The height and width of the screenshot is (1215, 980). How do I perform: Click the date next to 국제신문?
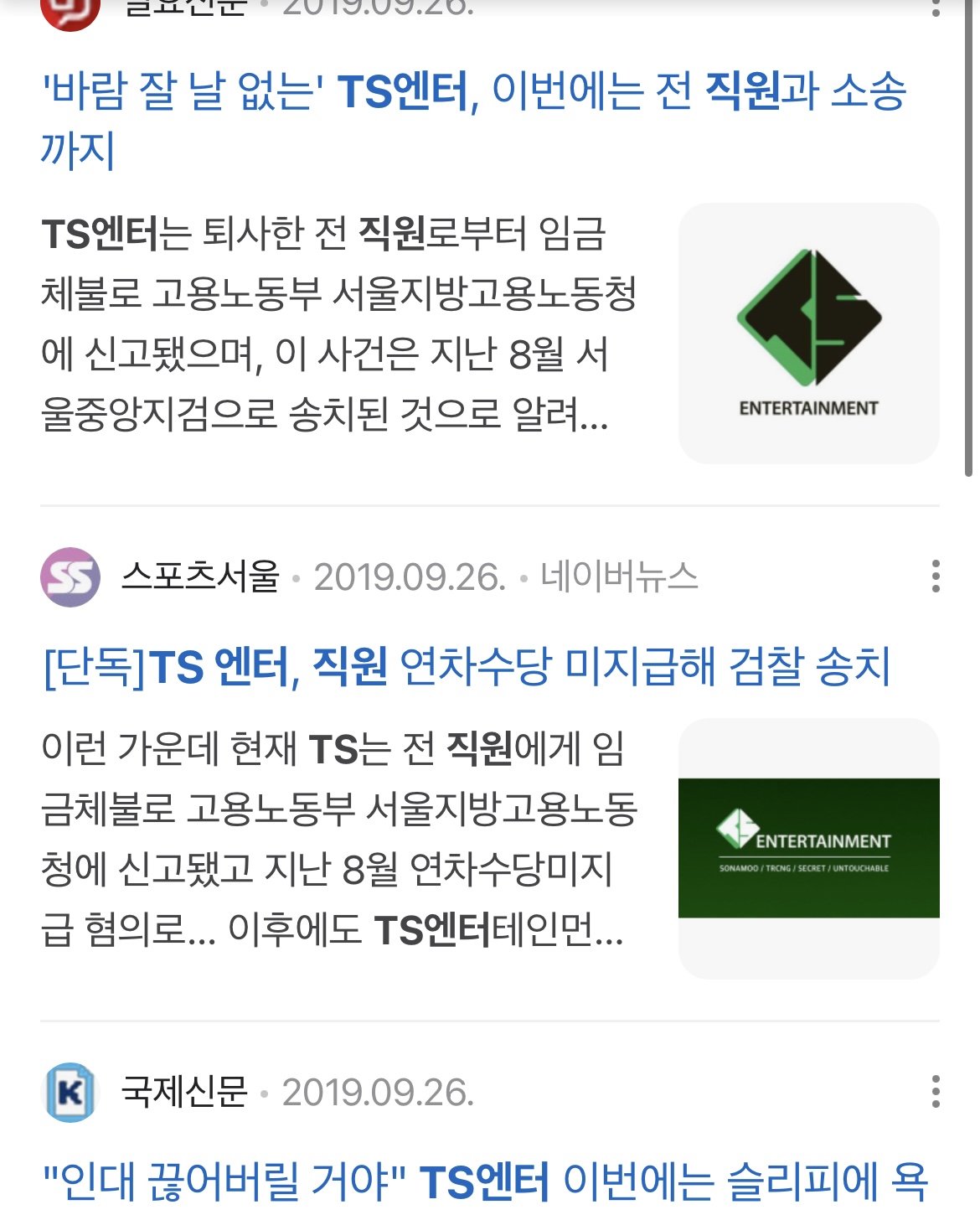[x=377, y=1092]
